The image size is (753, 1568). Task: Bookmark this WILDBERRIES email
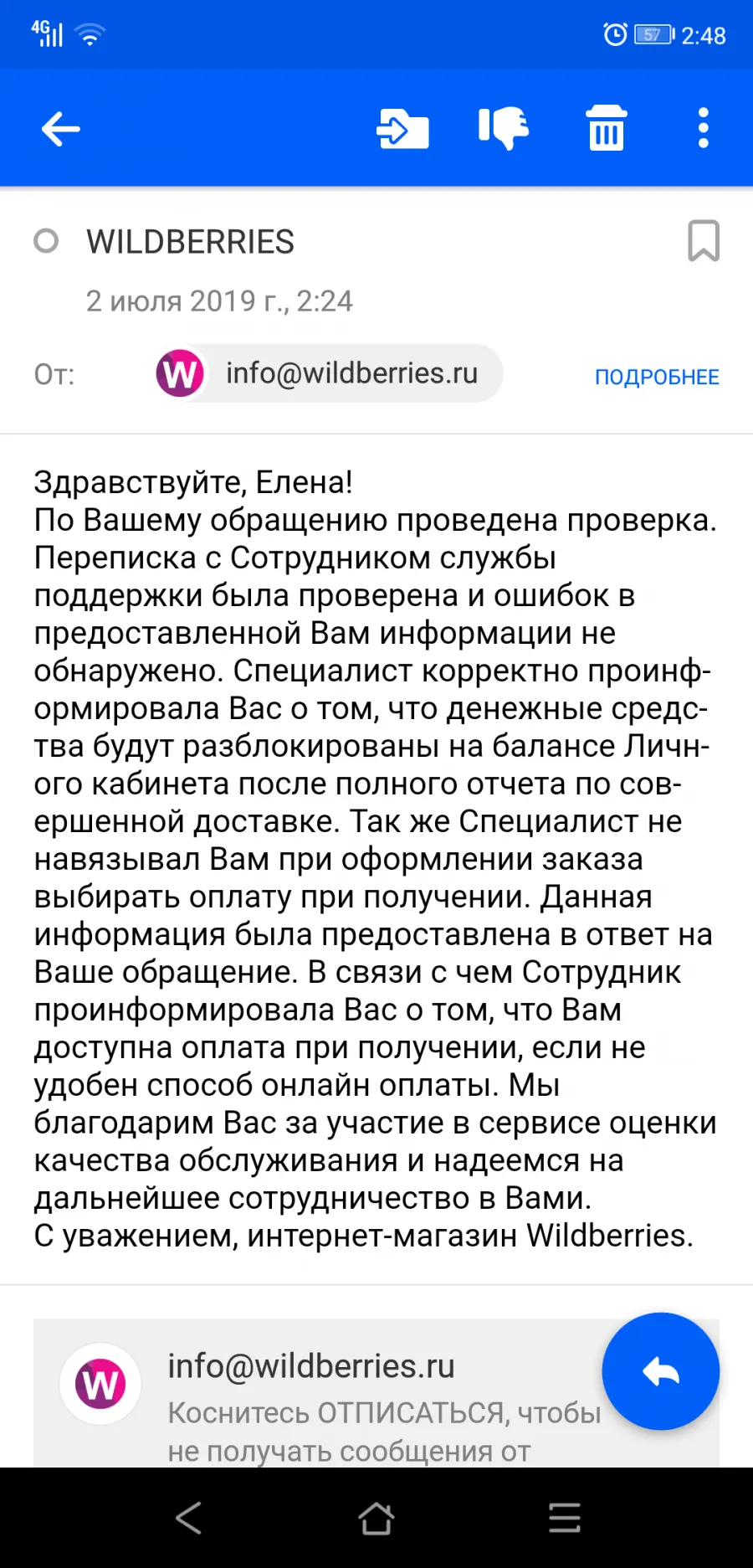click(x=703, y=241)
